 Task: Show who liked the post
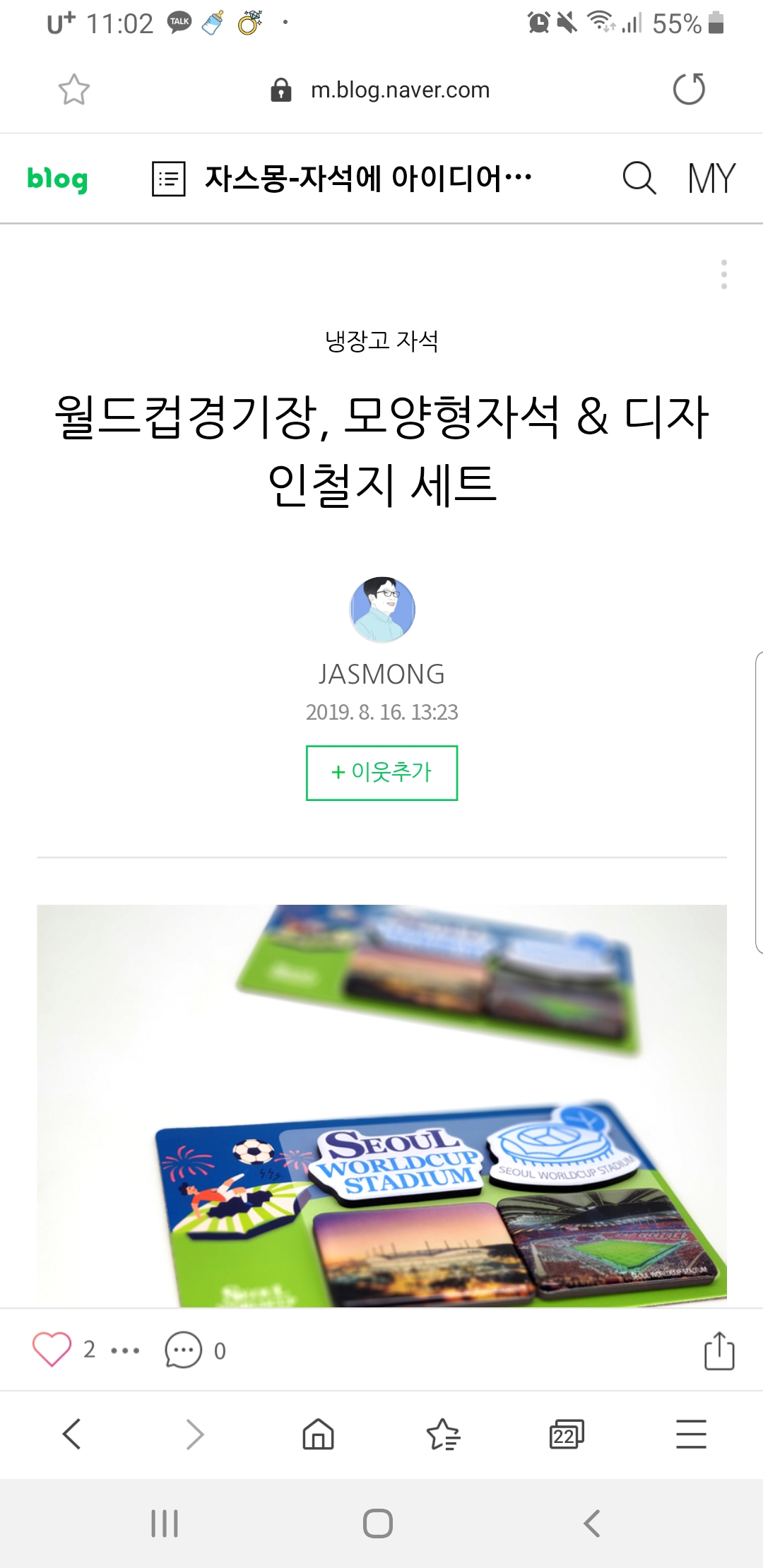pos(125,1350)
